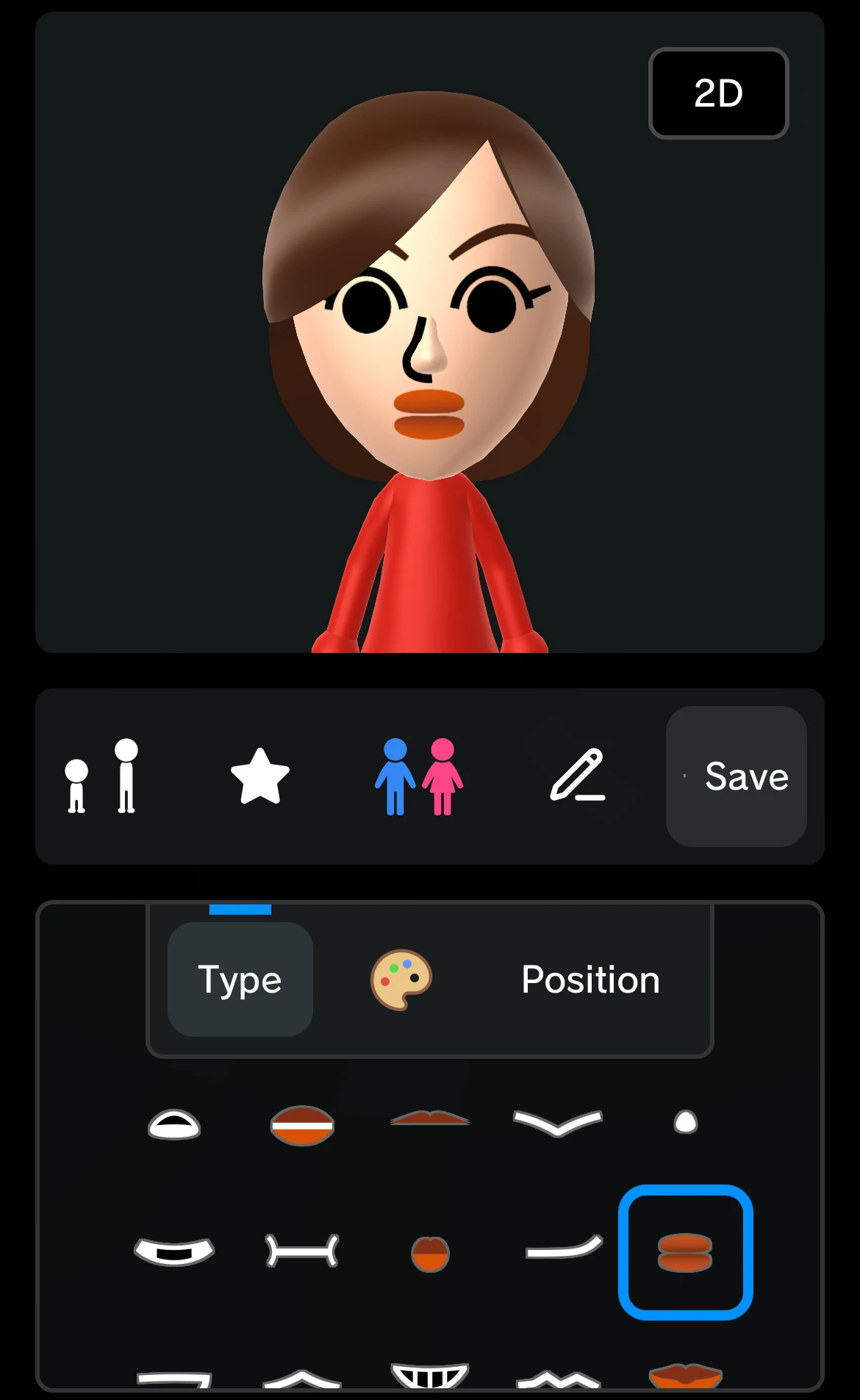Choose the straight line mouth with end brackets

click(x=302, y=1251)
